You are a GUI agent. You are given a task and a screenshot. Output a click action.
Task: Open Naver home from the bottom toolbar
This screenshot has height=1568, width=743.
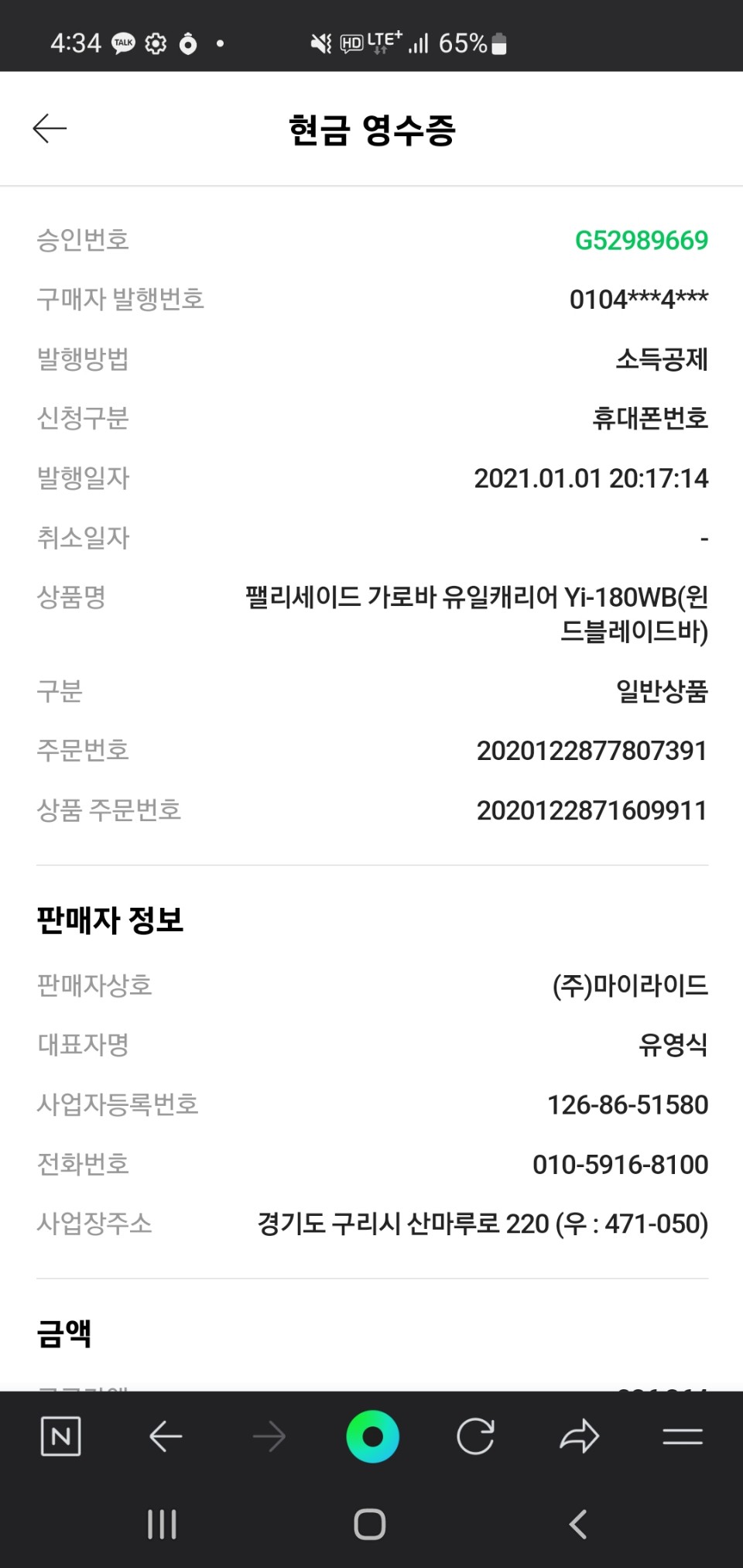coord(60,1437)
